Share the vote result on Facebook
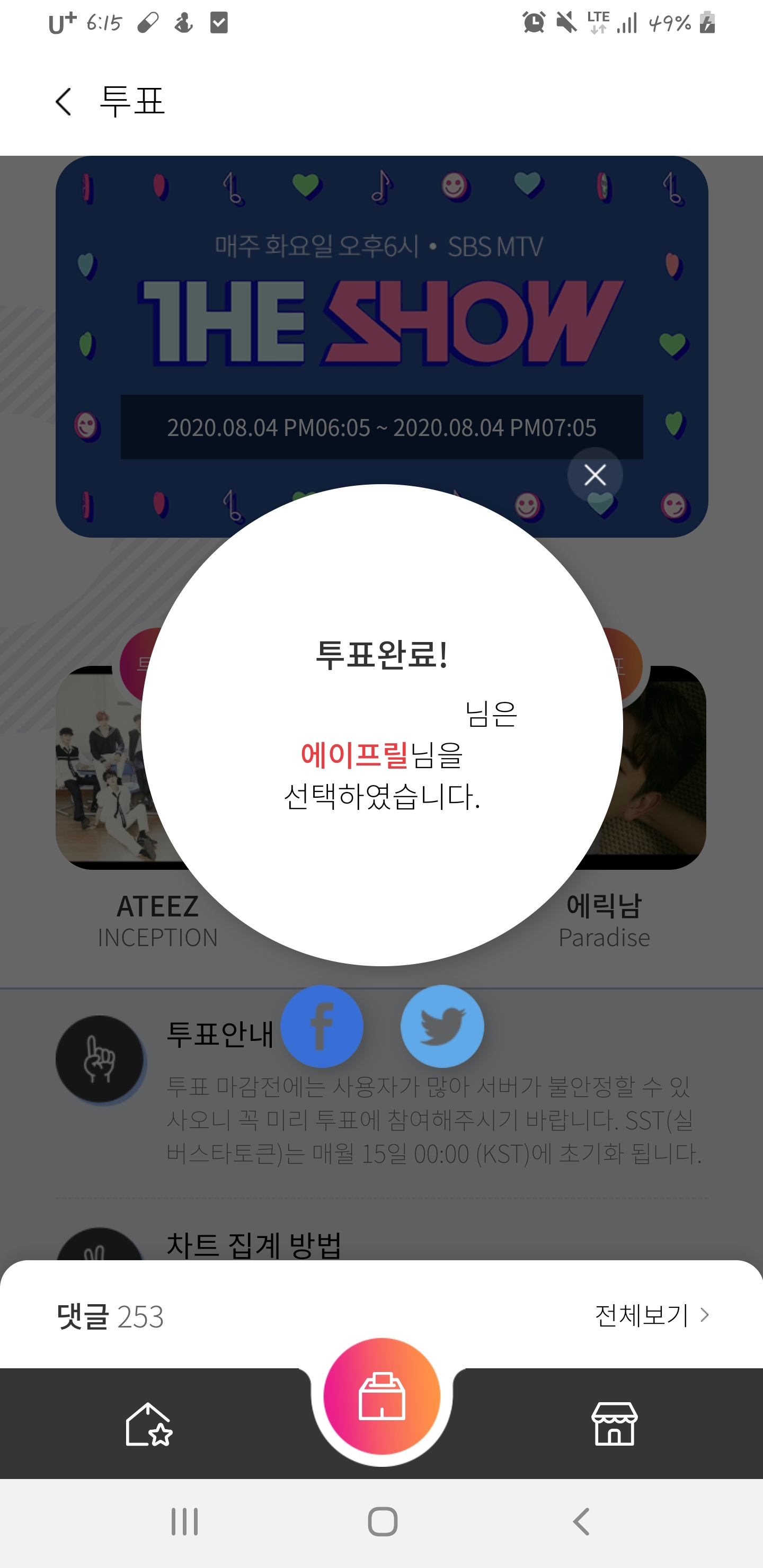This screenshot has width=763, height=1568. pyautogui.click(x=322, y=1026)
